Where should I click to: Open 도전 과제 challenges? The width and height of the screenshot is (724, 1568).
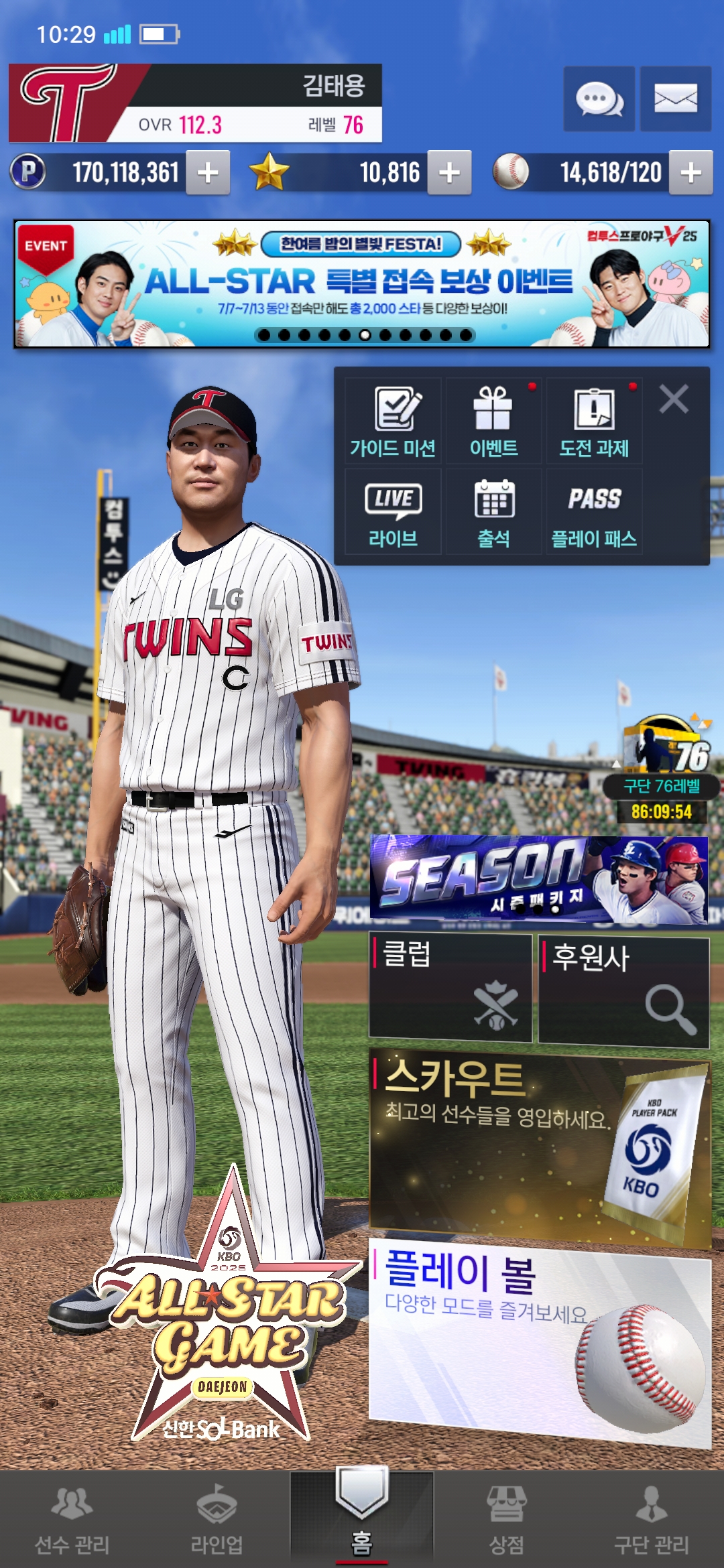coord(594,421)
